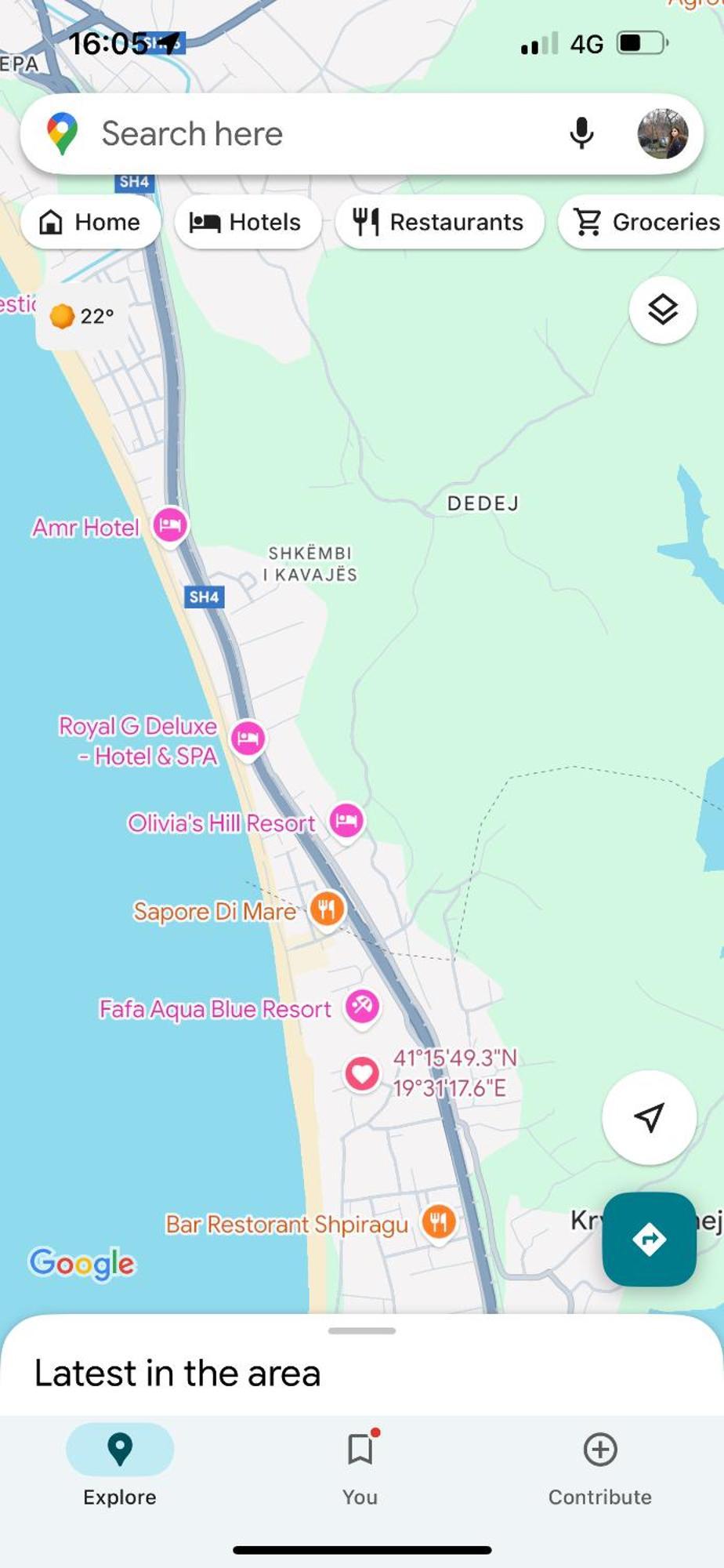Center the map on my location
The image size is (724, 1568).
[x=649, y=1116]
